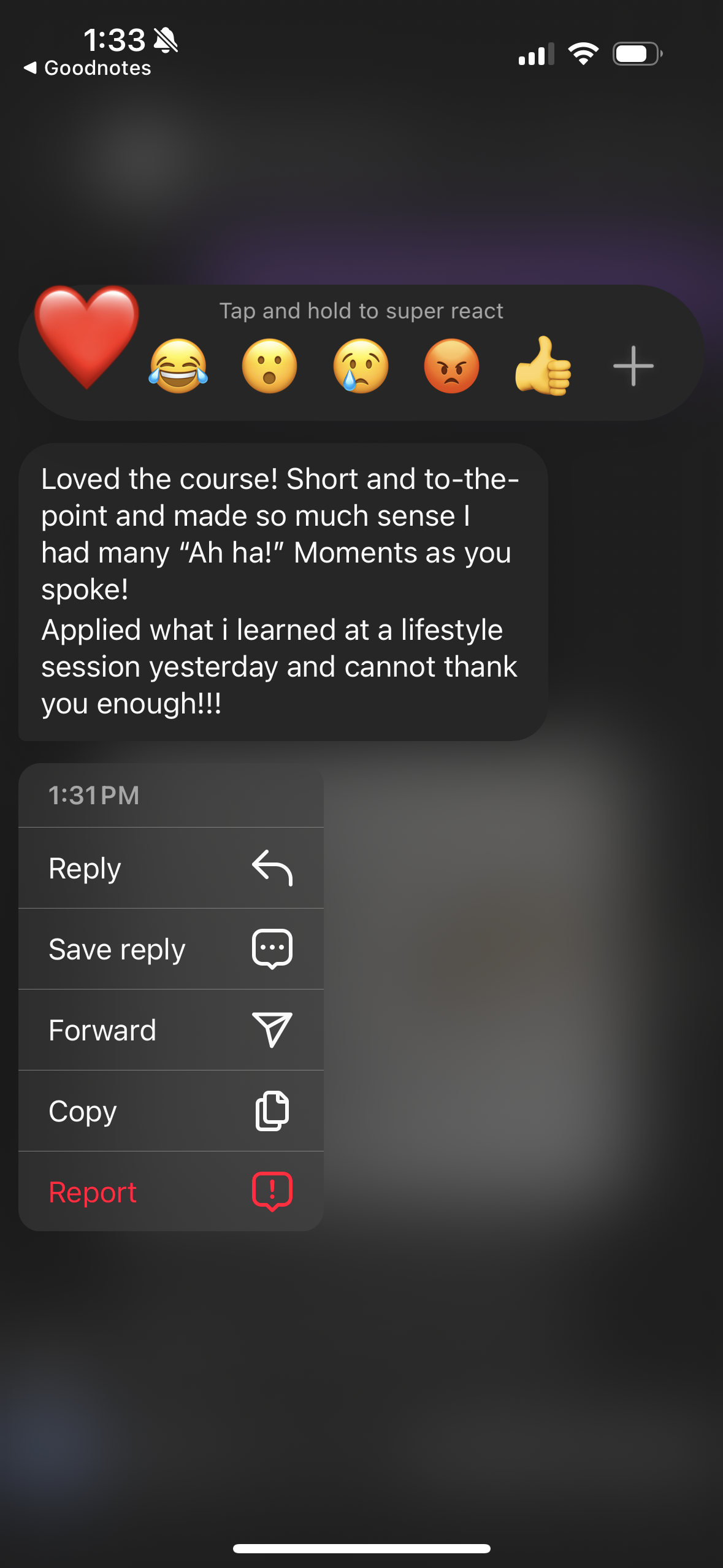This screenshot has height=1568, width=723.
Task: Open more emoji reactions with plus
Action: tap(633, 366)
